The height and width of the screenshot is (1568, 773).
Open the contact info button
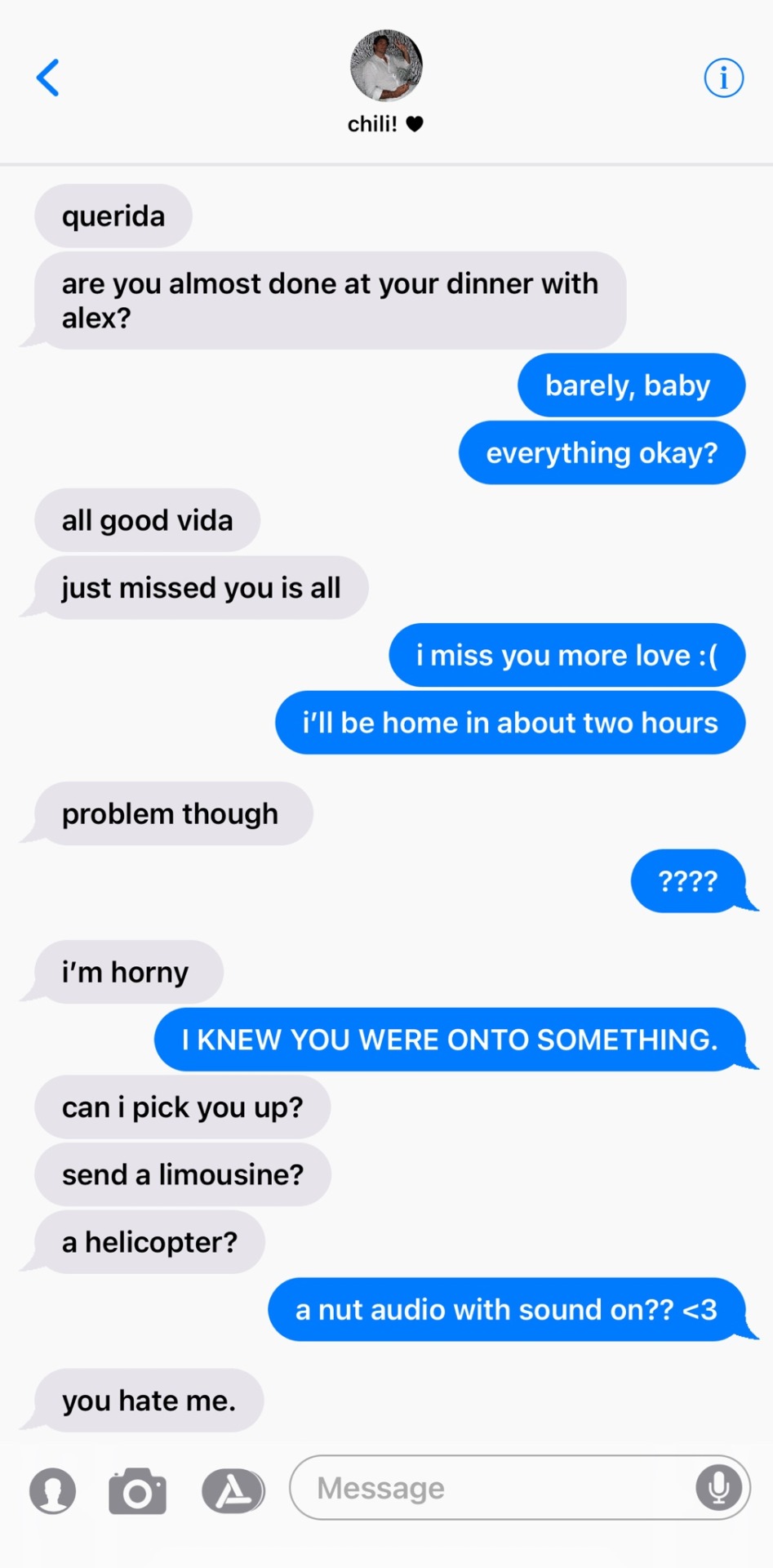pos(723,78)
